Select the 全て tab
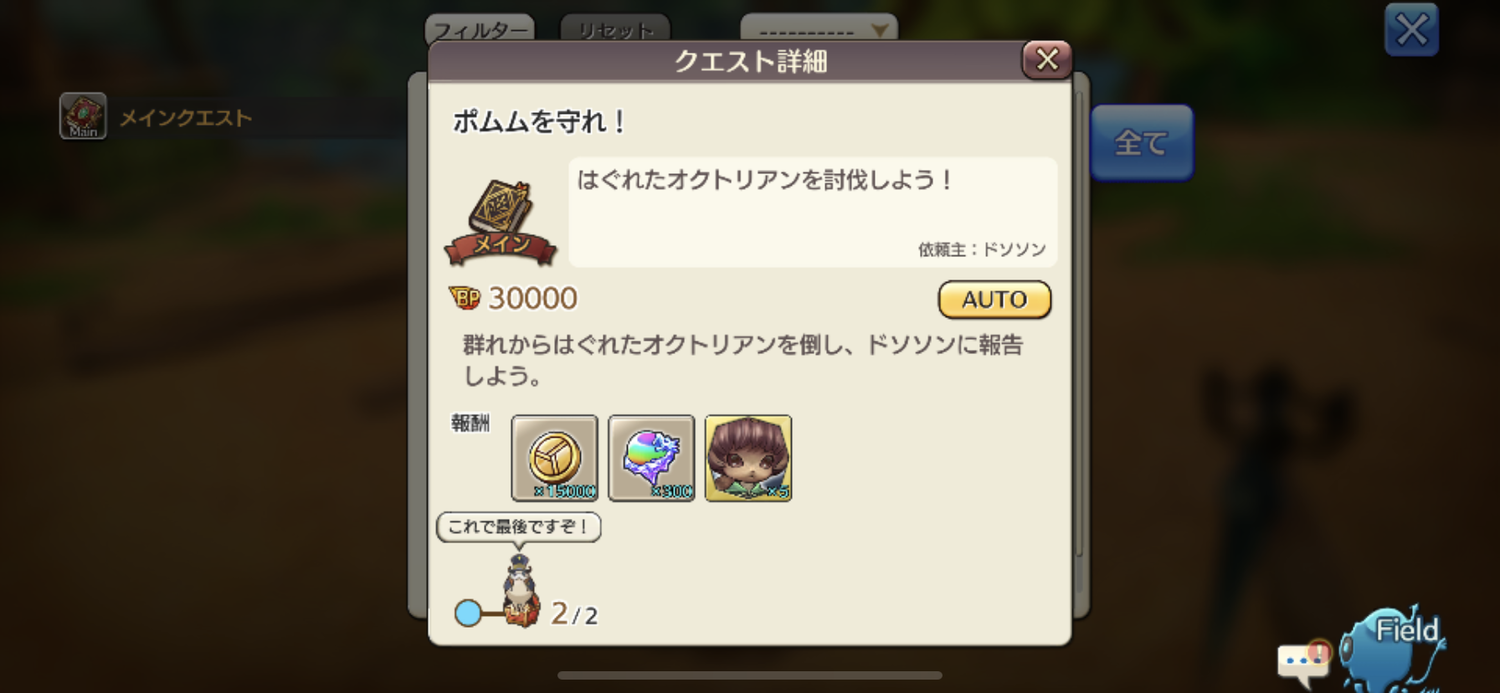1500x693 pixels. pyautogui.click(x=1141, y=143)
